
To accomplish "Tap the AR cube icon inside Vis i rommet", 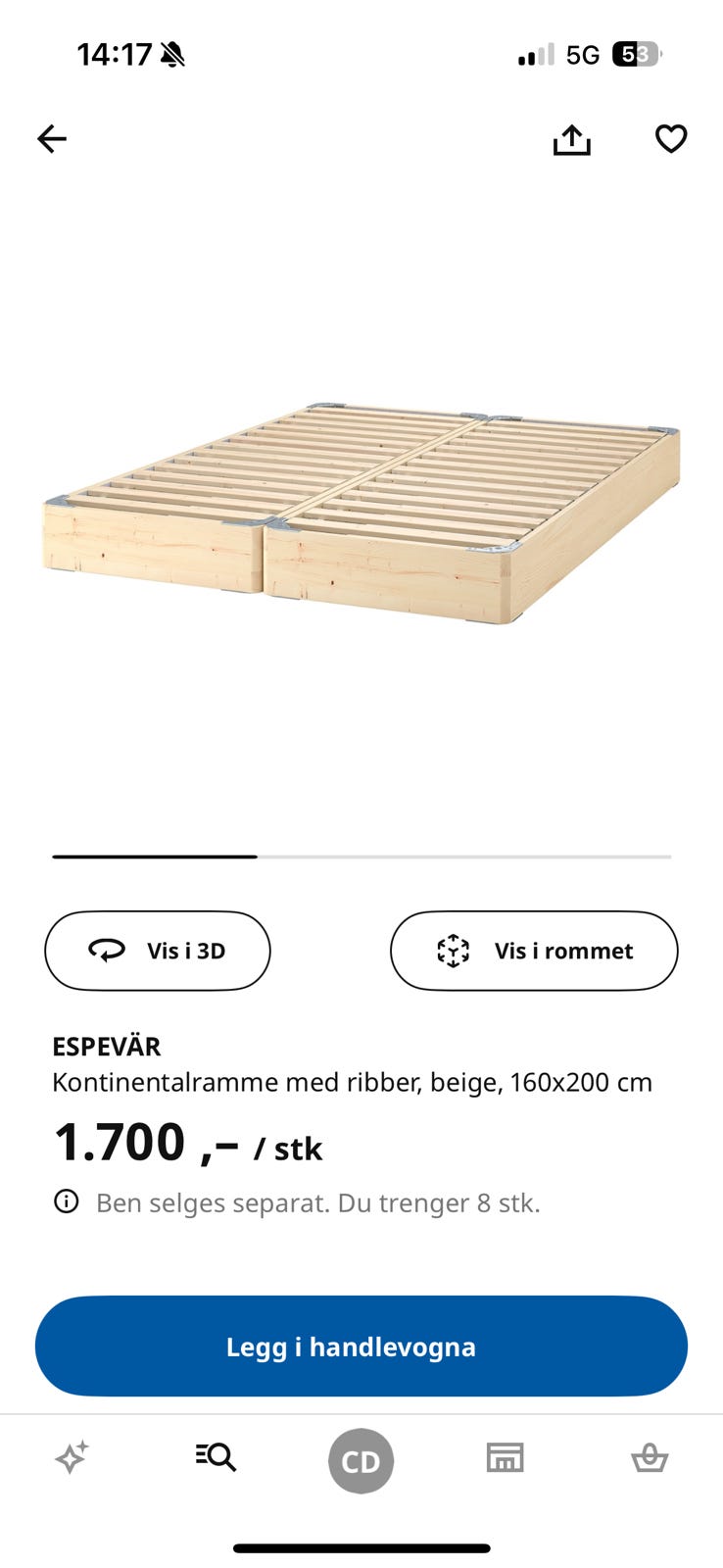I will coord(455,950).
